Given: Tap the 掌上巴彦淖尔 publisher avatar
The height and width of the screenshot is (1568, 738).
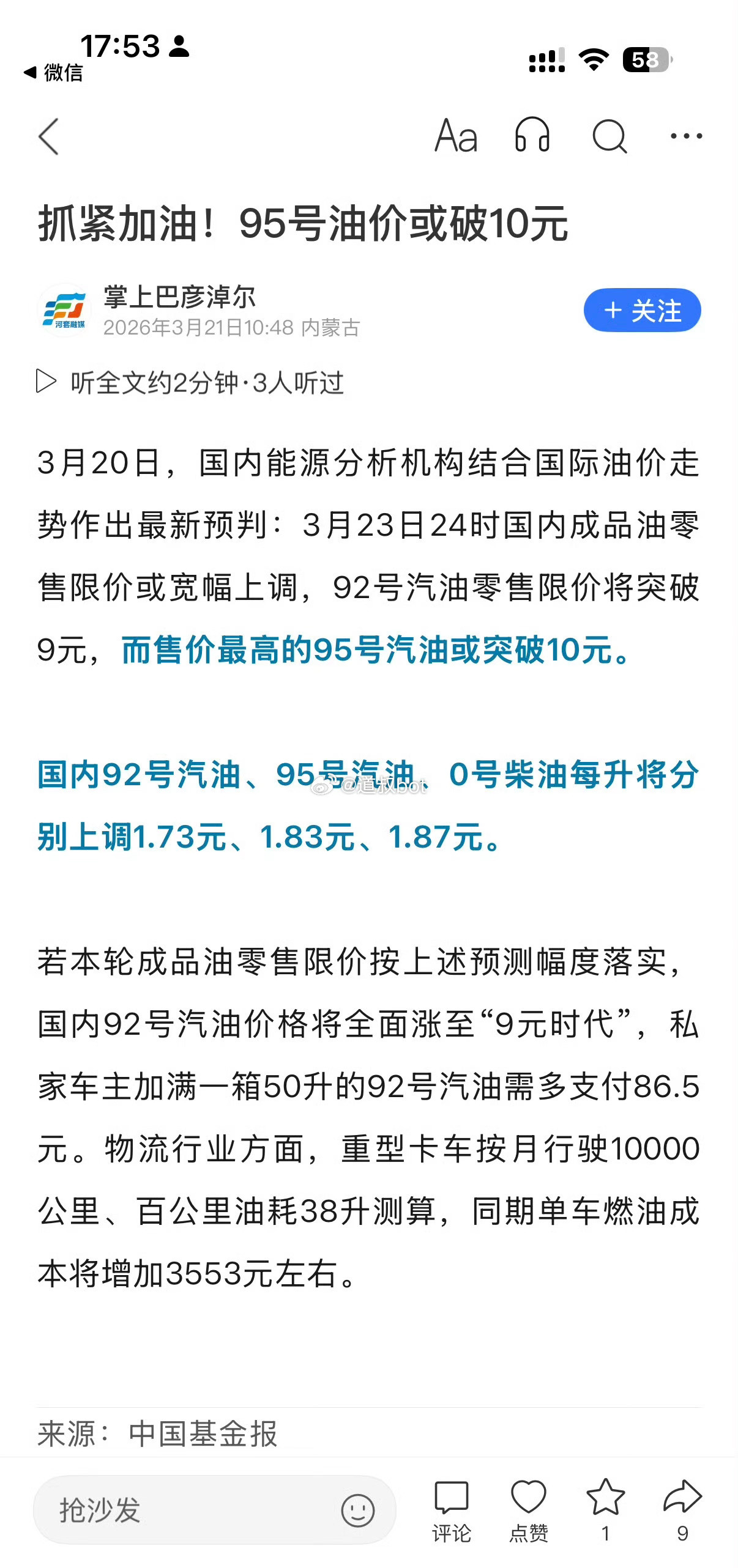Looking at the screenshot, I should 64,311.
